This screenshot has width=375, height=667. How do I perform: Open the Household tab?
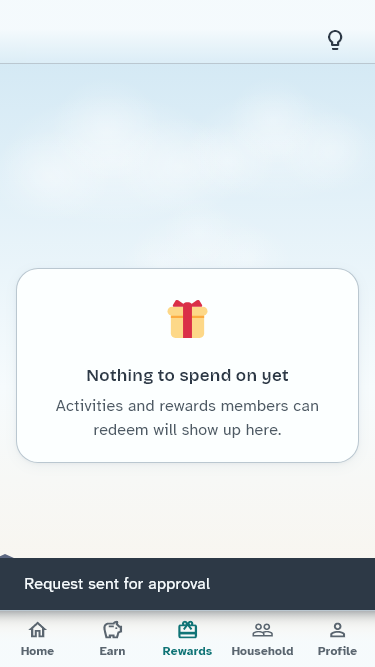coord(262,639)
